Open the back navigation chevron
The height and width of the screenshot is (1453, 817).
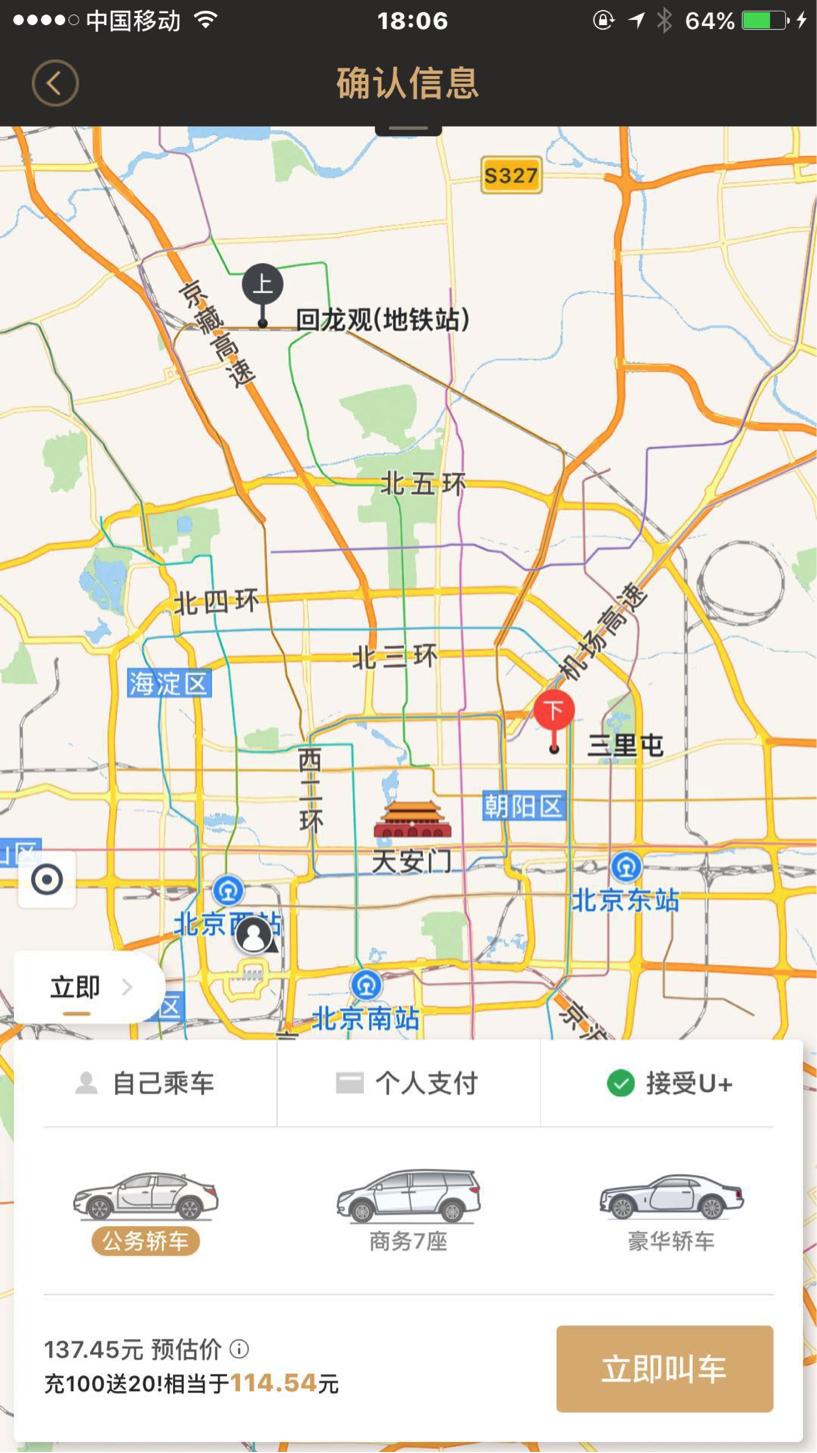coord(55,83)
